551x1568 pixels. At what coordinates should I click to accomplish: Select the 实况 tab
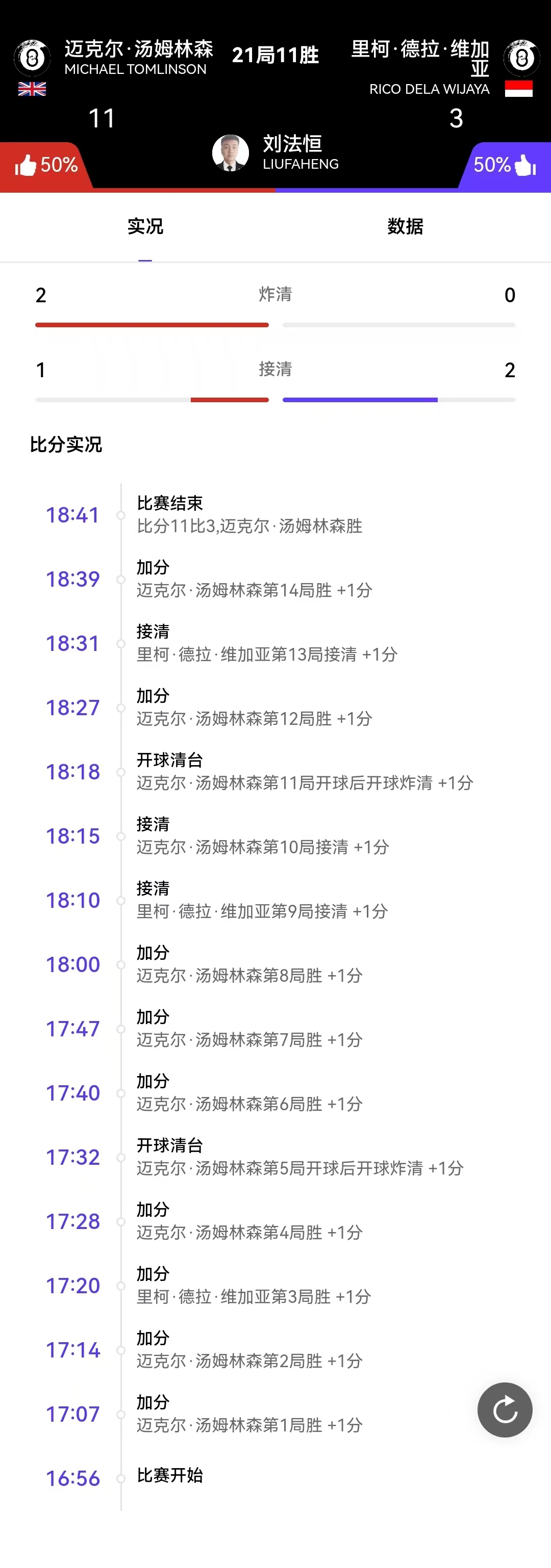point(145,226)
